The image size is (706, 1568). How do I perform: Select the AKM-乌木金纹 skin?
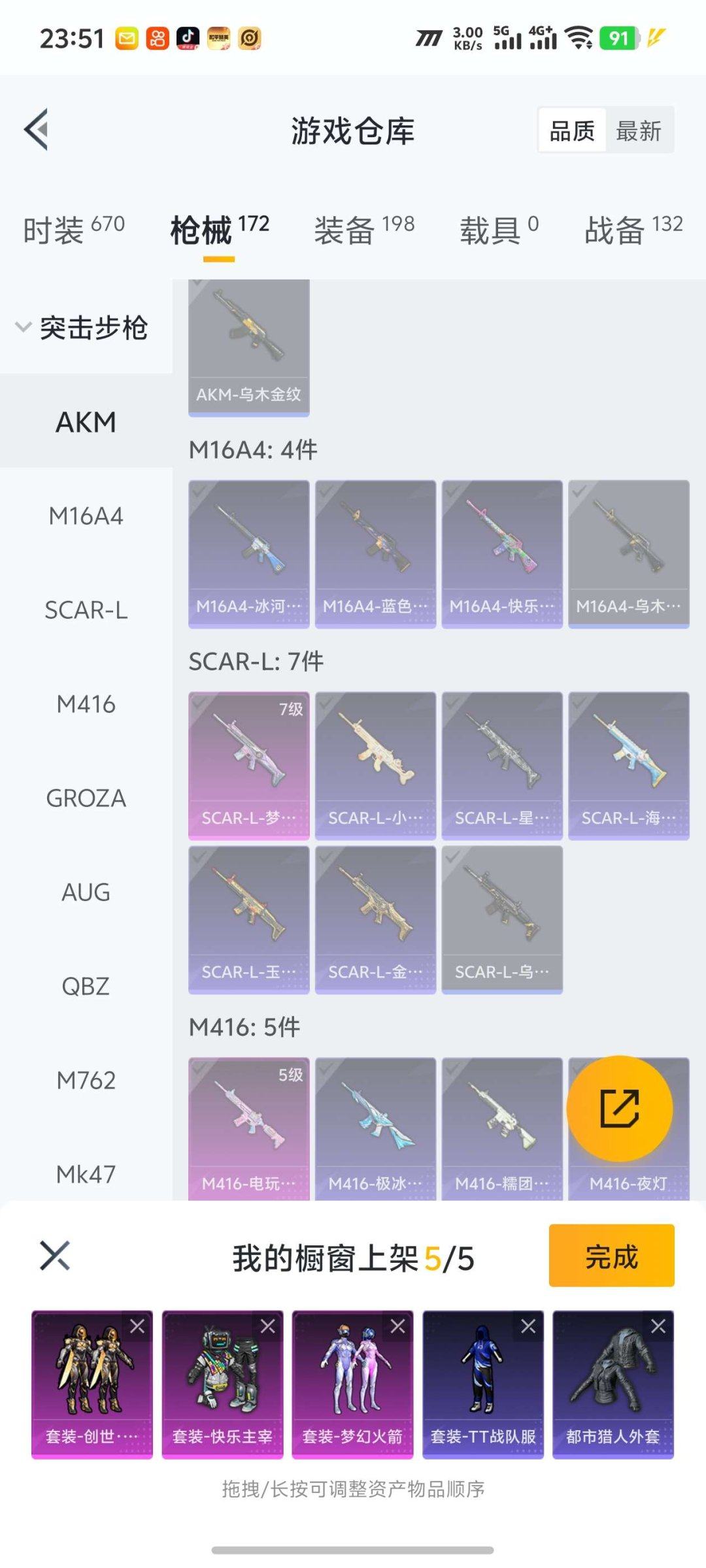tap(248, 348)
